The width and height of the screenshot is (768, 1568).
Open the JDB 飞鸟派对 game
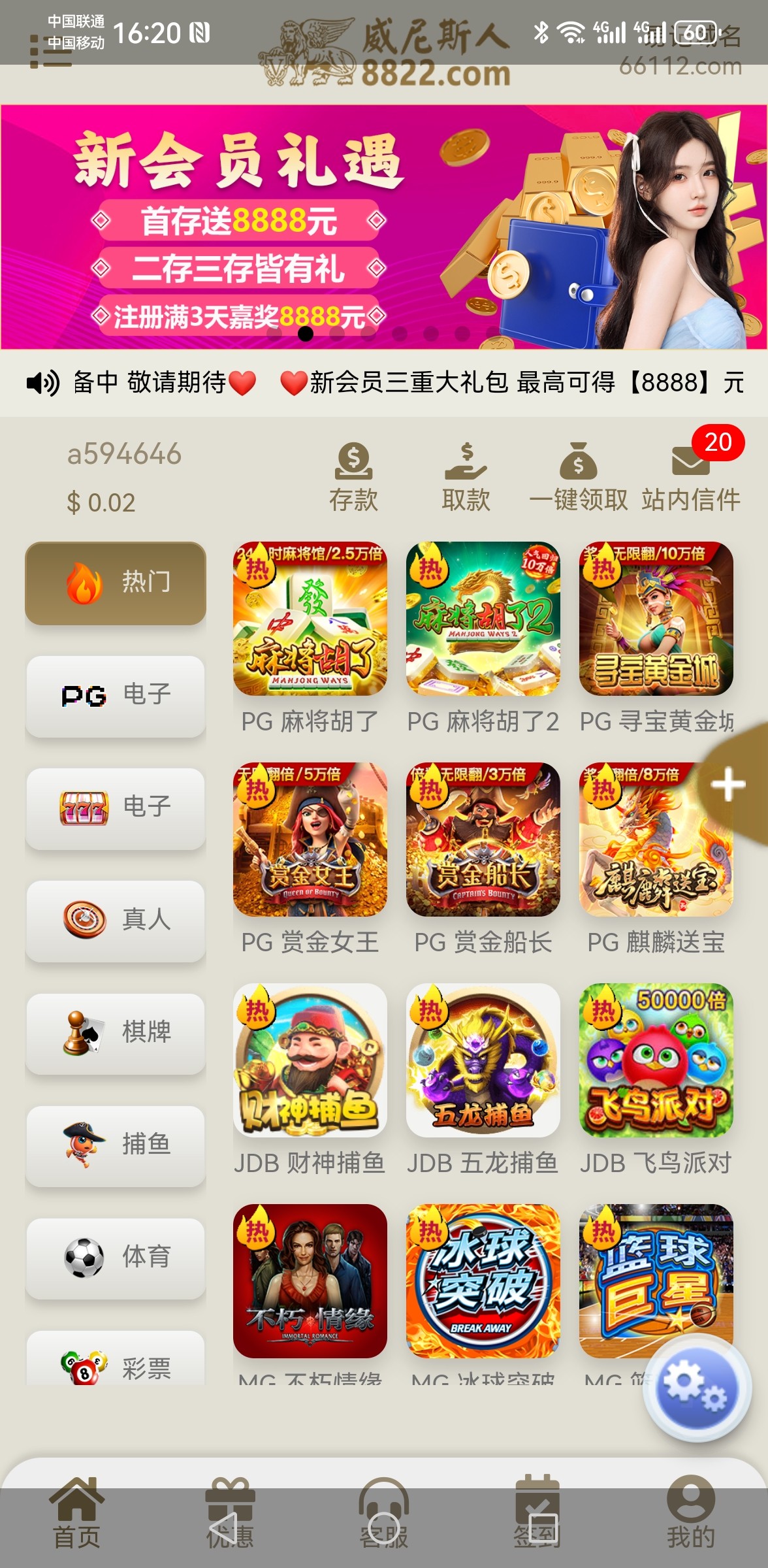pos(656,1060)
